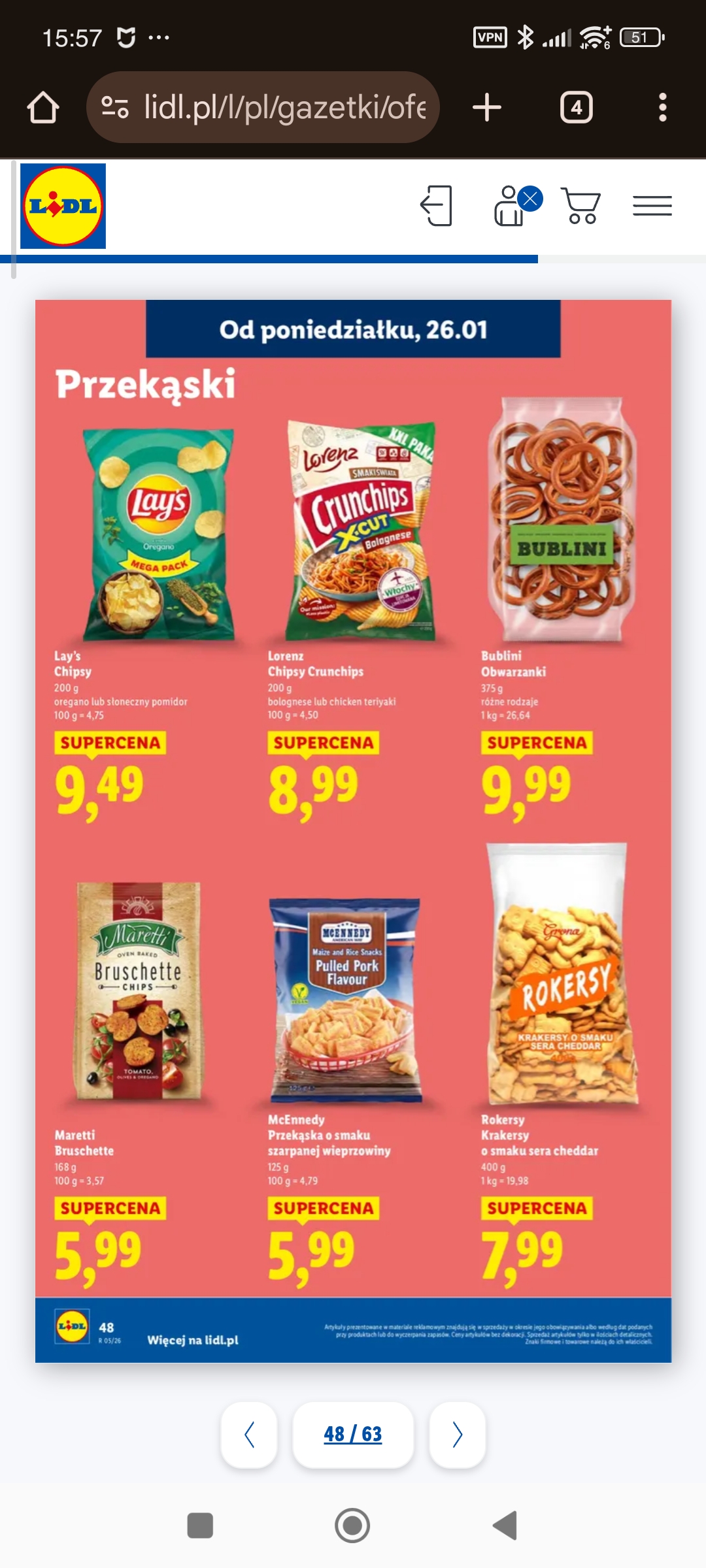This screenshot has height=1568, width=706.
Task: Open the tab switcher showing 4 tabs
Action: (x=576, y=108)
